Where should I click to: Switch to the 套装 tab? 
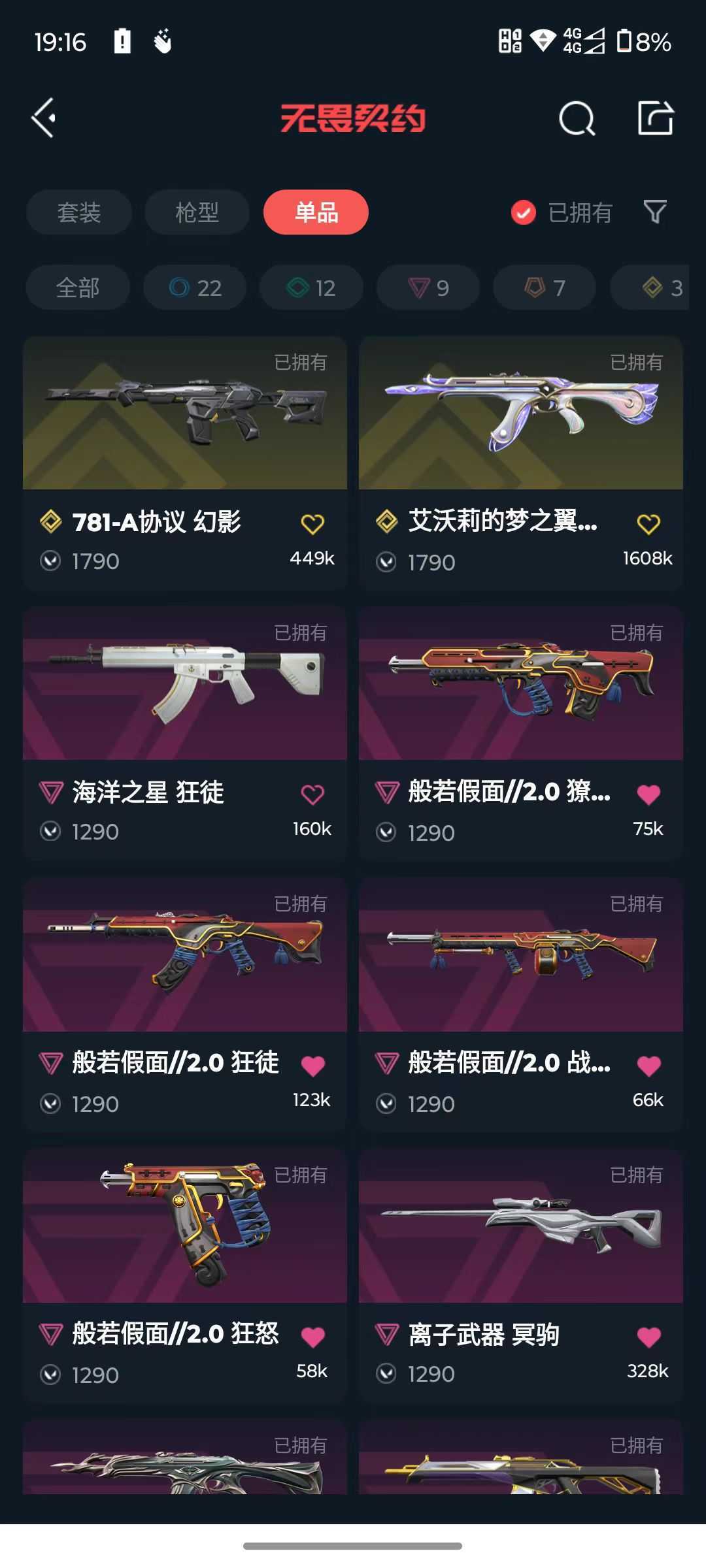(x=79, y=212)
